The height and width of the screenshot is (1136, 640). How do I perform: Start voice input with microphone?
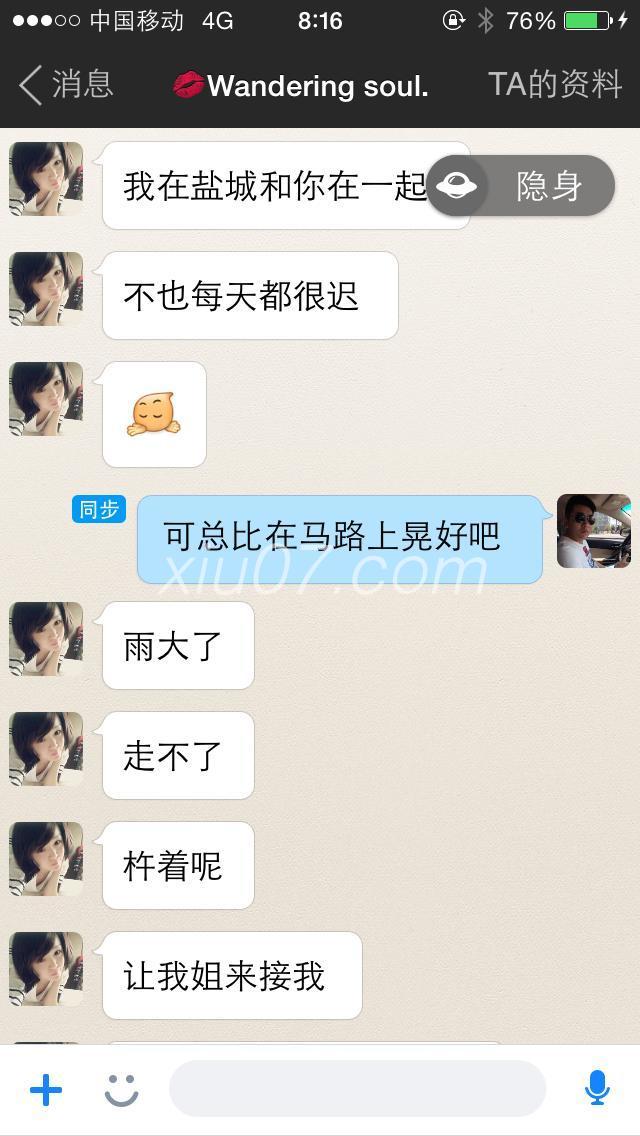(597, 1089)
